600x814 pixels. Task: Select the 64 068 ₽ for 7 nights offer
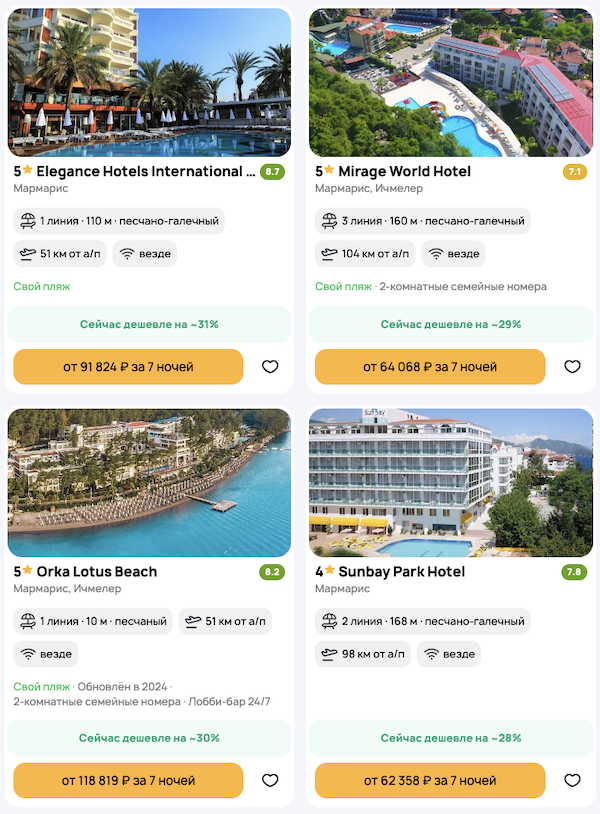pos(430,367)
